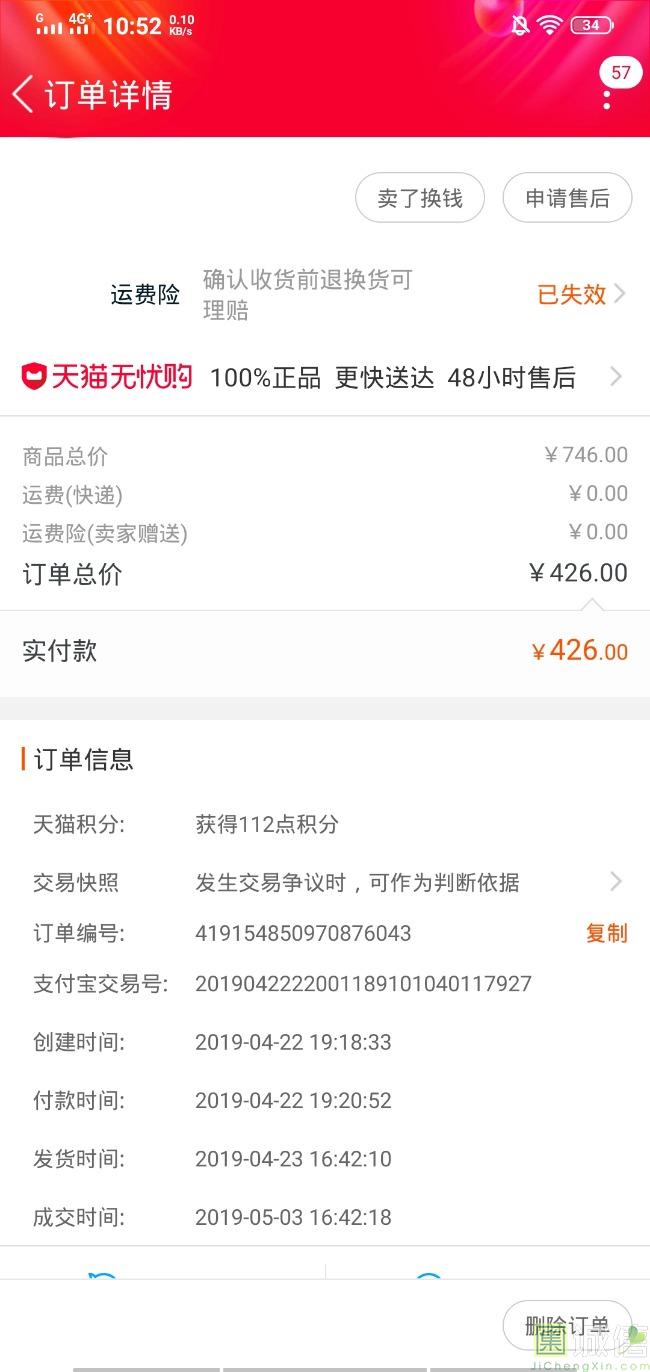
Task: Go back from the 订单详情 page
Action: click(23, 95)
